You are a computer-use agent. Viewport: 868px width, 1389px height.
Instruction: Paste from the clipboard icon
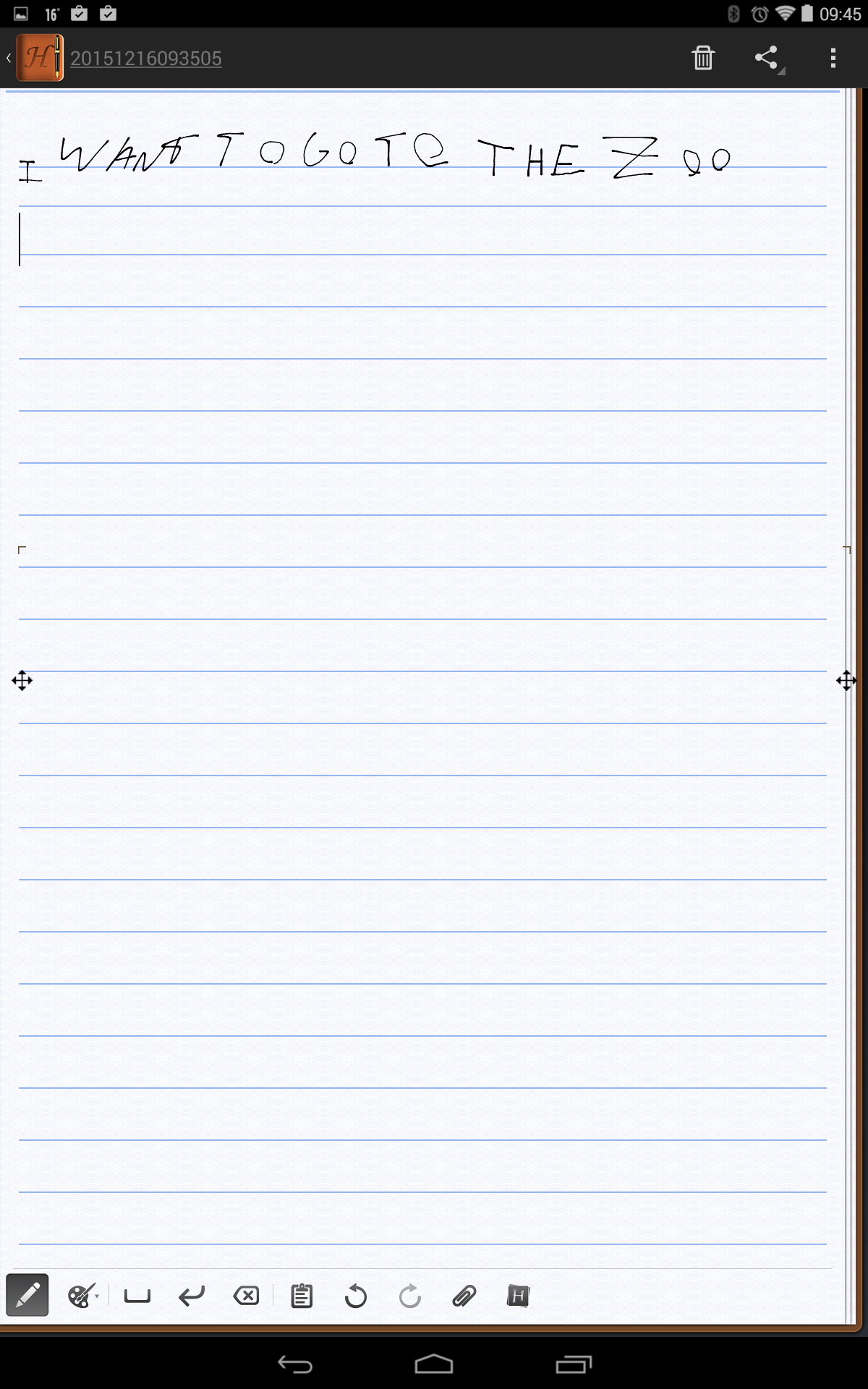(302, 1296)
